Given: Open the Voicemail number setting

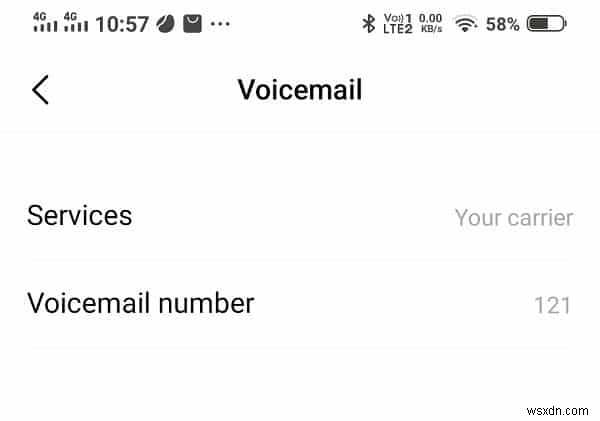Looking at the screenshot, I should click(x=300, y=303).
